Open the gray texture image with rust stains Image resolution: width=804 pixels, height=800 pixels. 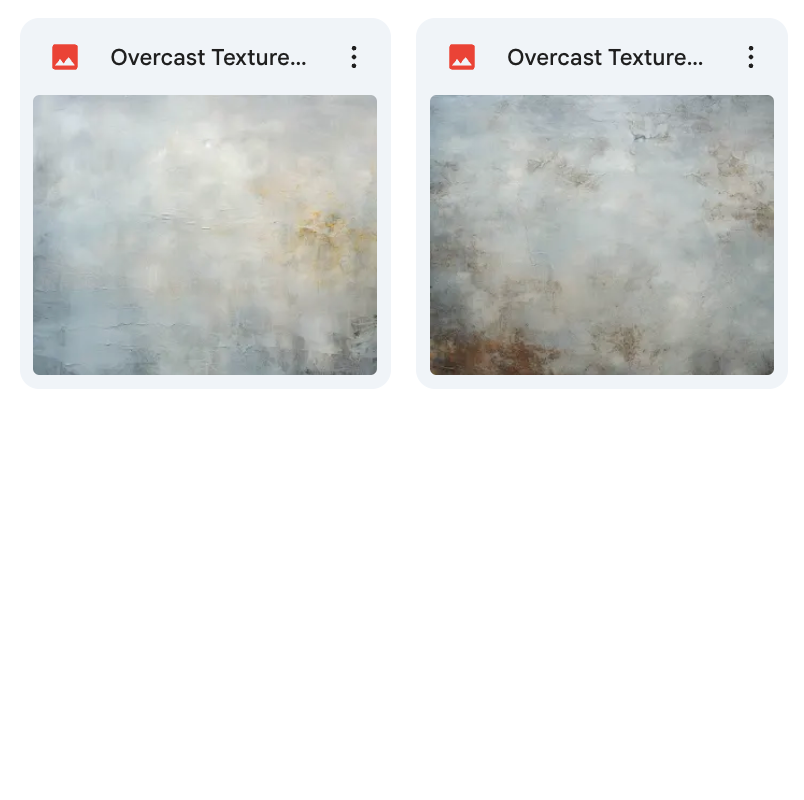pos(601,235)
